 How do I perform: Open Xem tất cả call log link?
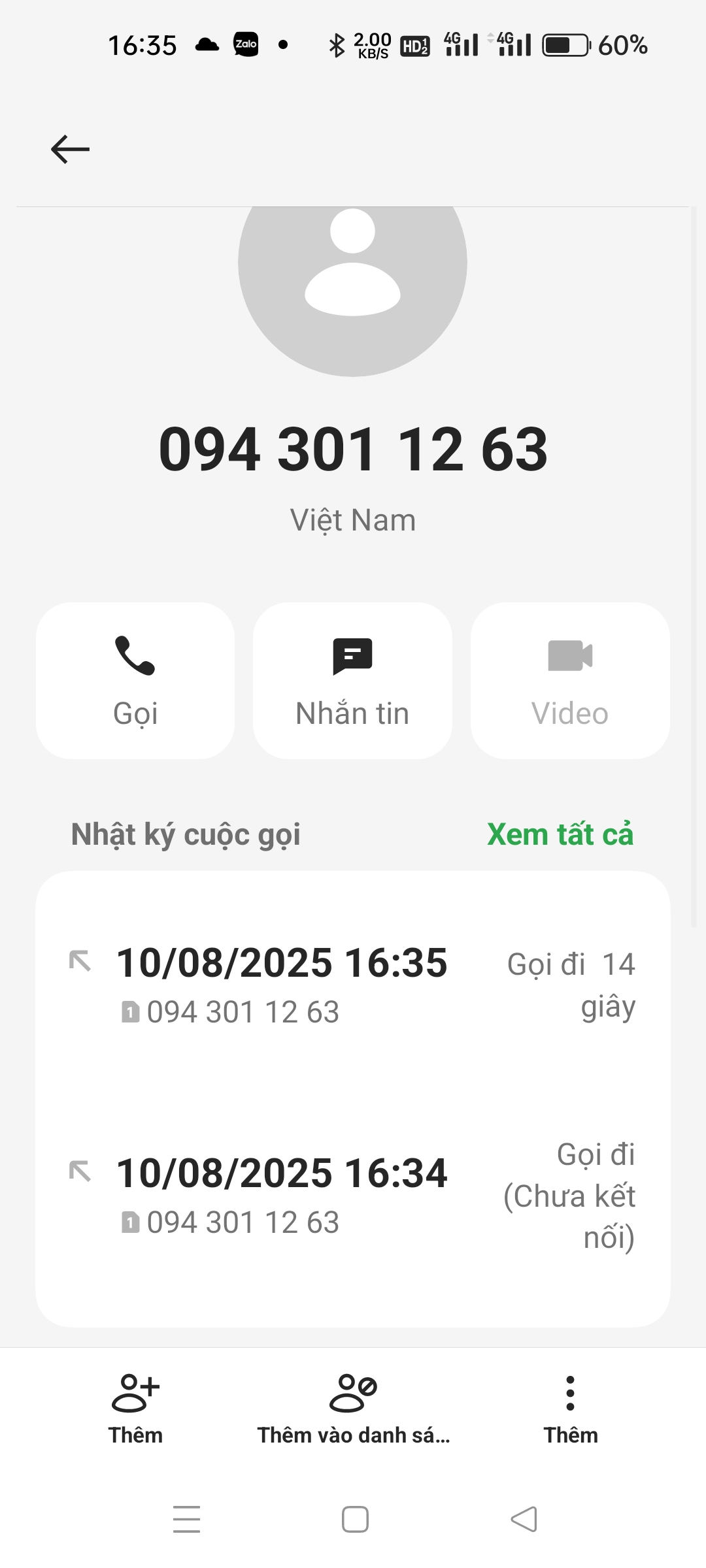click(560, 834)
